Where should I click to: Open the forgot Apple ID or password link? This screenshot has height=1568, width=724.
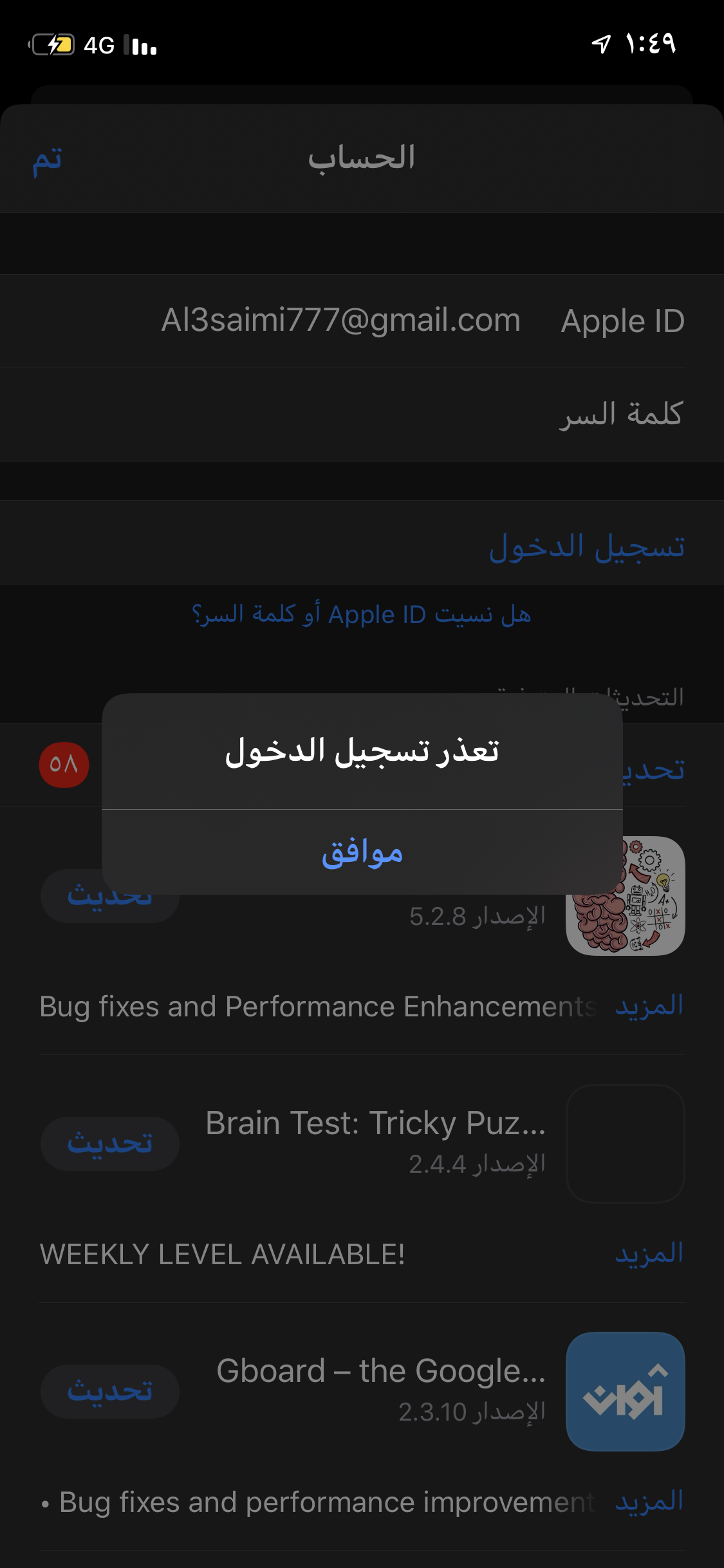(x=361, y=615)
